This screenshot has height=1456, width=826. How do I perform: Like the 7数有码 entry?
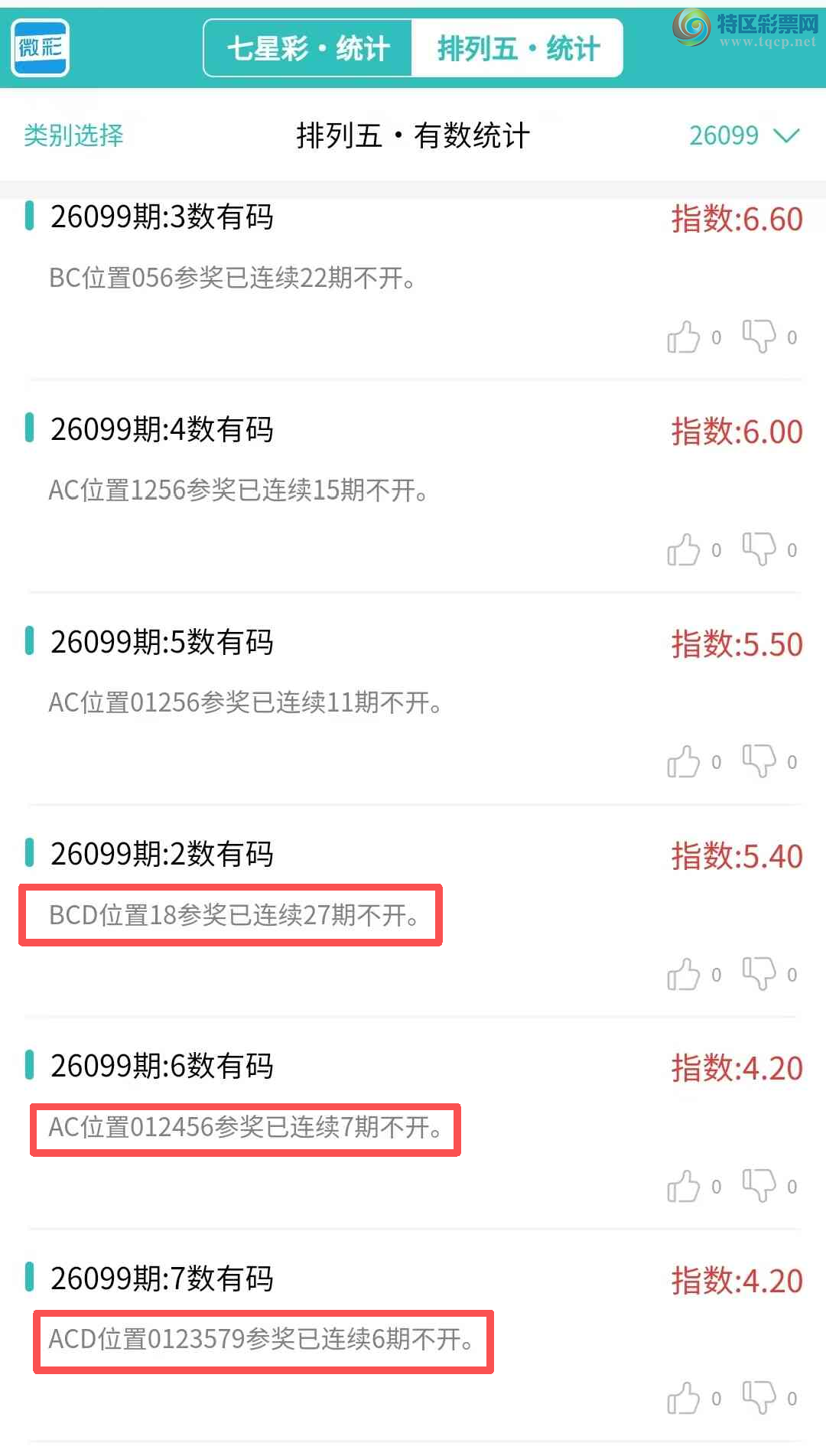[x=684, y=1398]
